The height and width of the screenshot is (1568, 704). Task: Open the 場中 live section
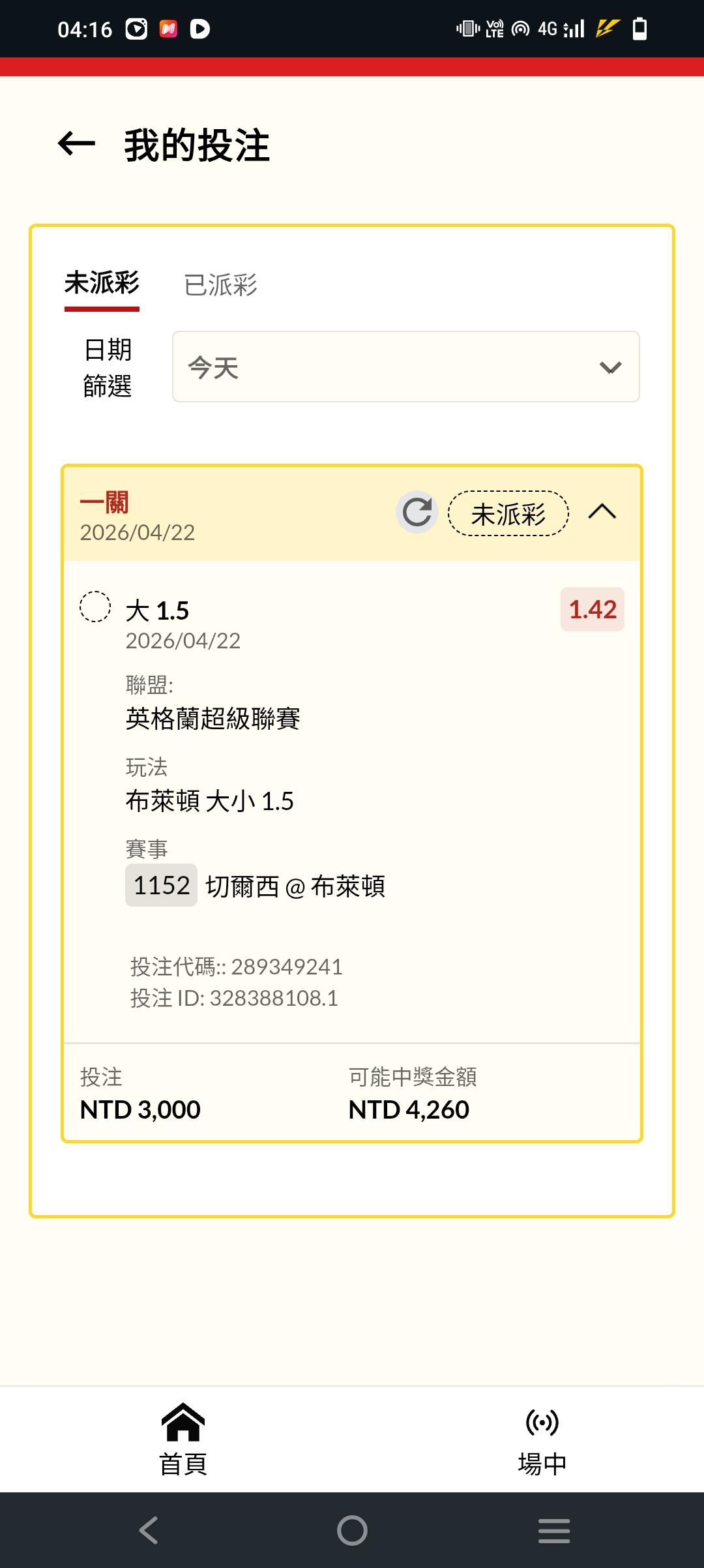coord(542,1440)
